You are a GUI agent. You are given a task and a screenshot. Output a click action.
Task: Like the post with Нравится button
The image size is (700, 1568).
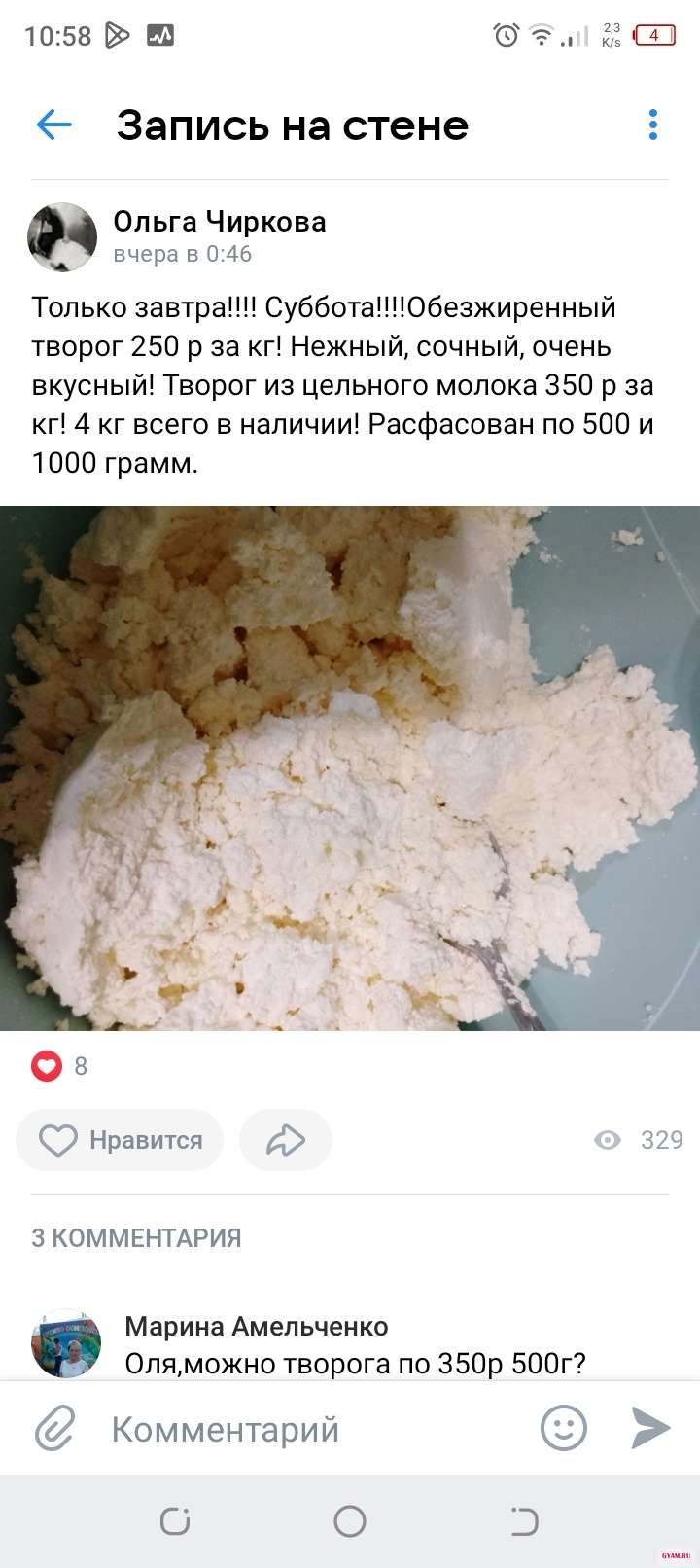(121, 1140)
